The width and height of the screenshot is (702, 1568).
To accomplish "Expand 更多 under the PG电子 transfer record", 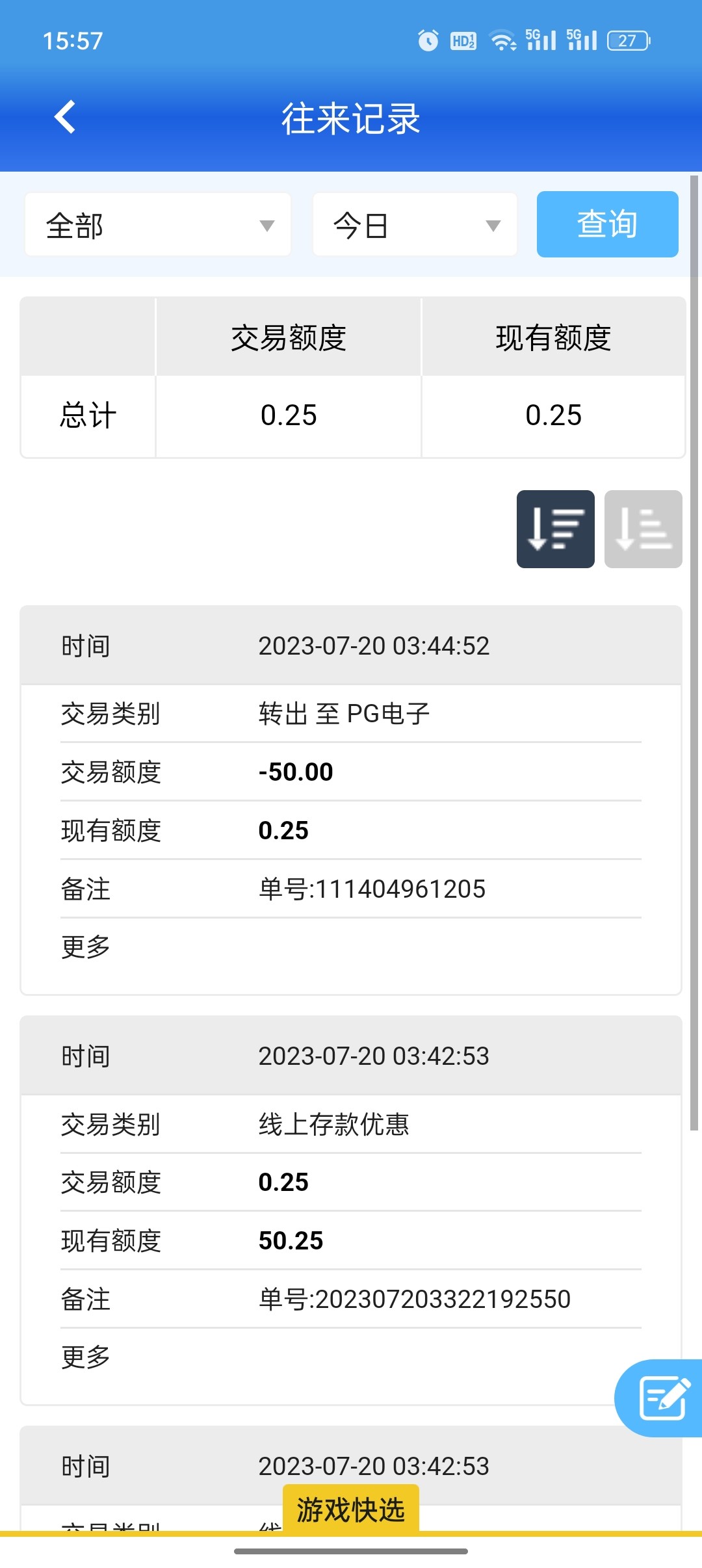I will tap(86, 947).
